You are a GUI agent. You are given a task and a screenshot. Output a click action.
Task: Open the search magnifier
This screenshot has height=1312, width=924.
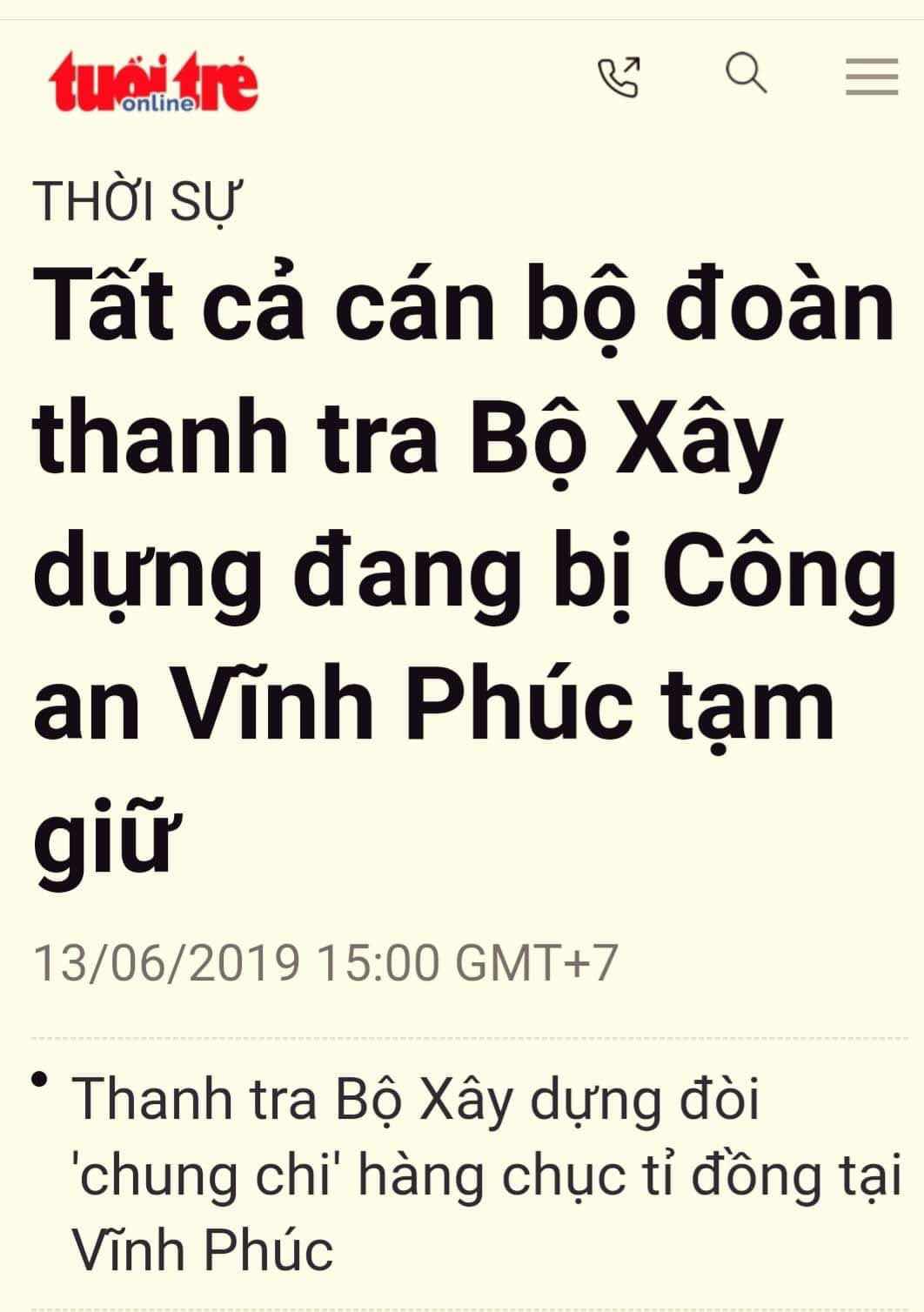[747, 74]
